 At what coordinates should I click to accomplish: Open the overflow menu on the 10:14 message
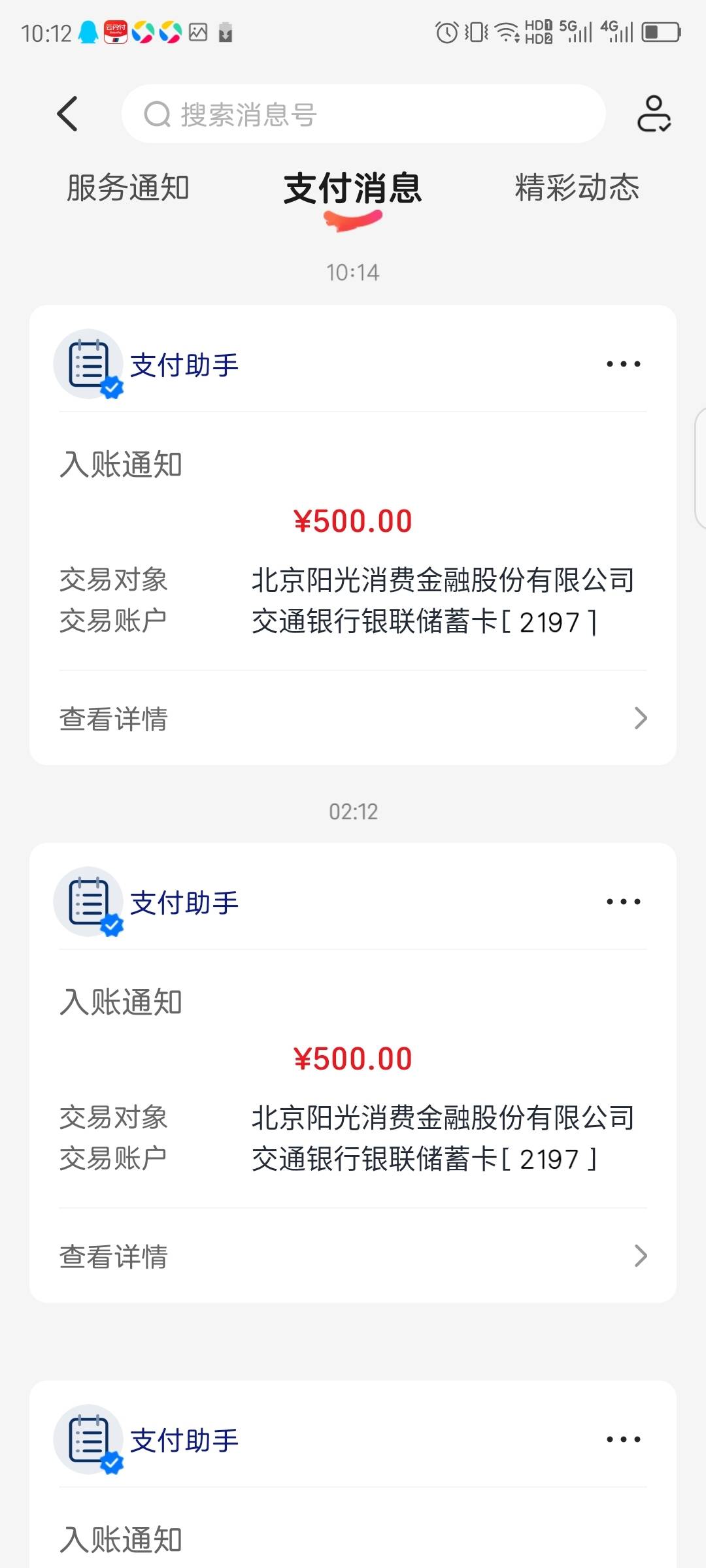(x=624, y=364)
